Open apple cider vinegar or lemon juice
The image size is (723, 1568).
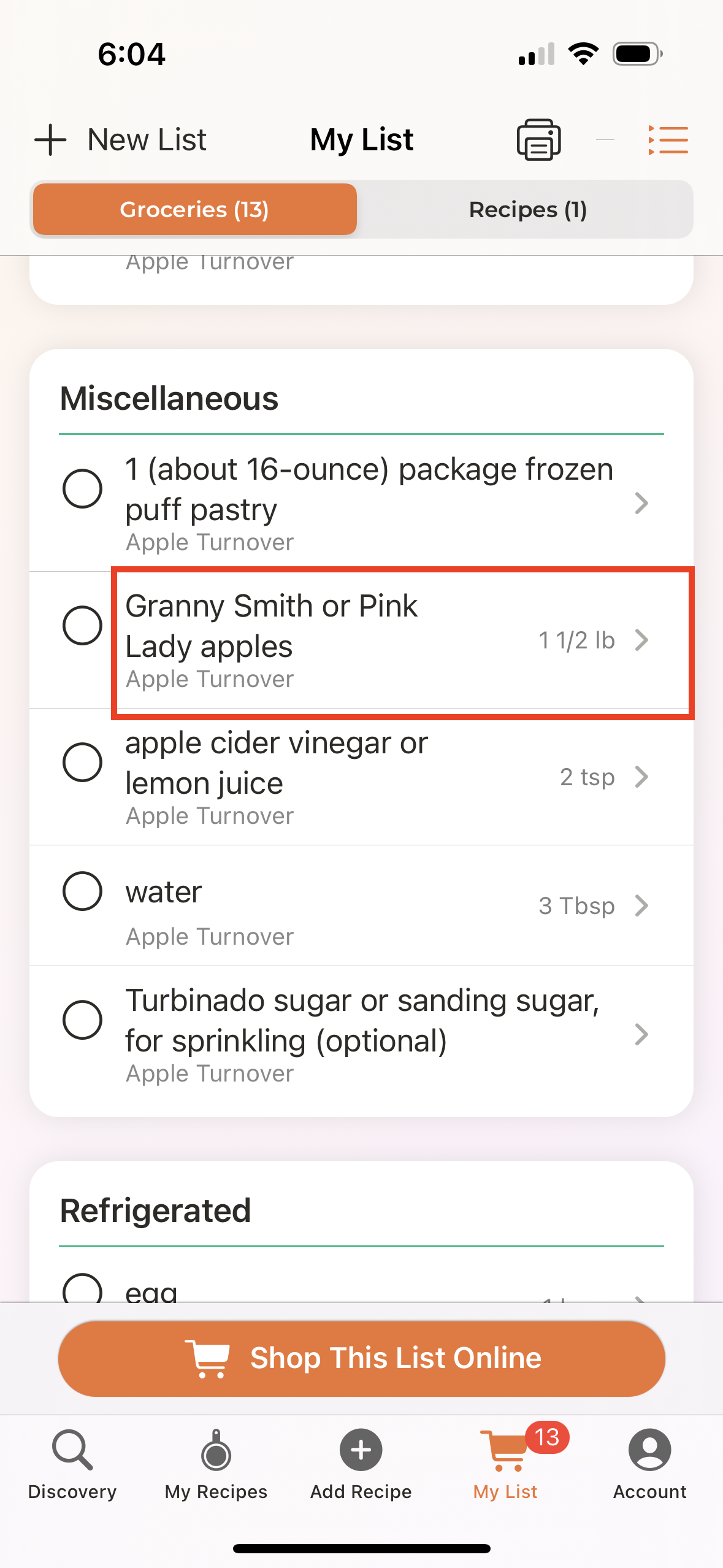tap(387, 777)
